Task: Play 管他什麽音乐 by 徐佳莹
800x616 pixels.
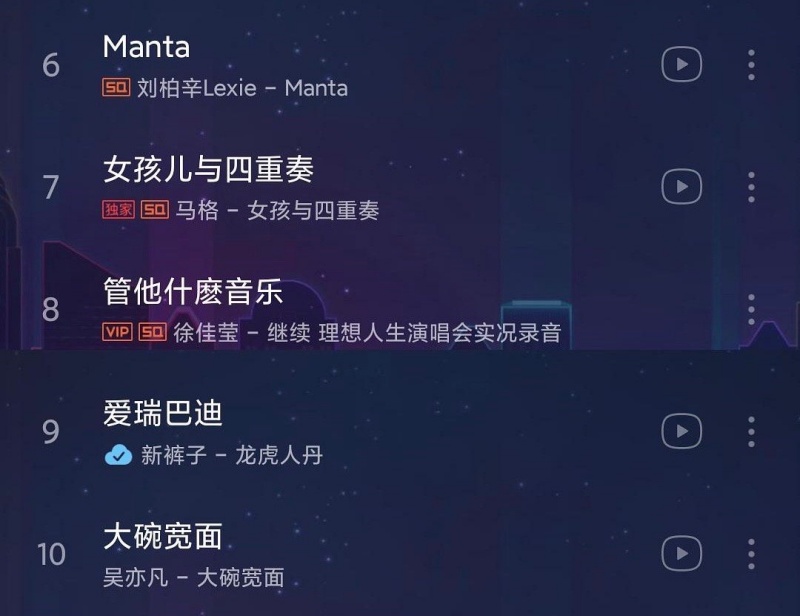Action: point(300,309)
